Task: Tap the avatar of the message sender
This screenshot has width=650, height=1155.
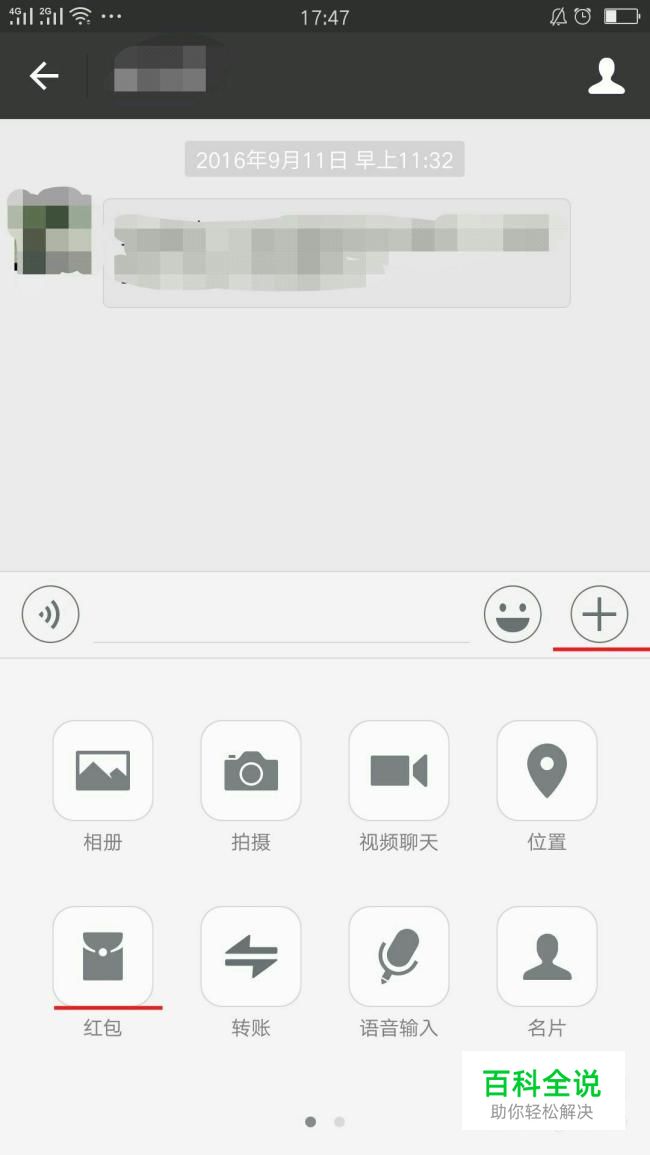Action: point(49,231)
